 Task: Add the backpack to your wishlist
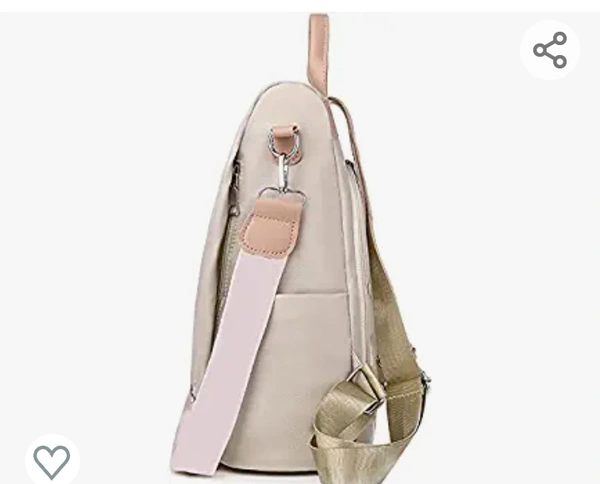[52, 461]
